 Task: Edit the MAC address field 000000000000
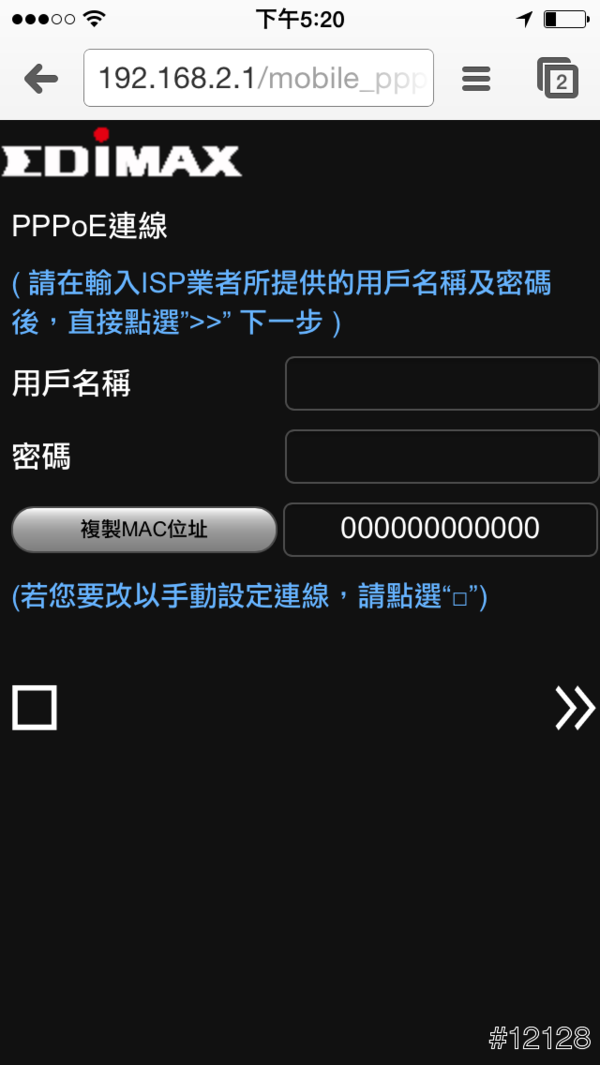point(440,529)
